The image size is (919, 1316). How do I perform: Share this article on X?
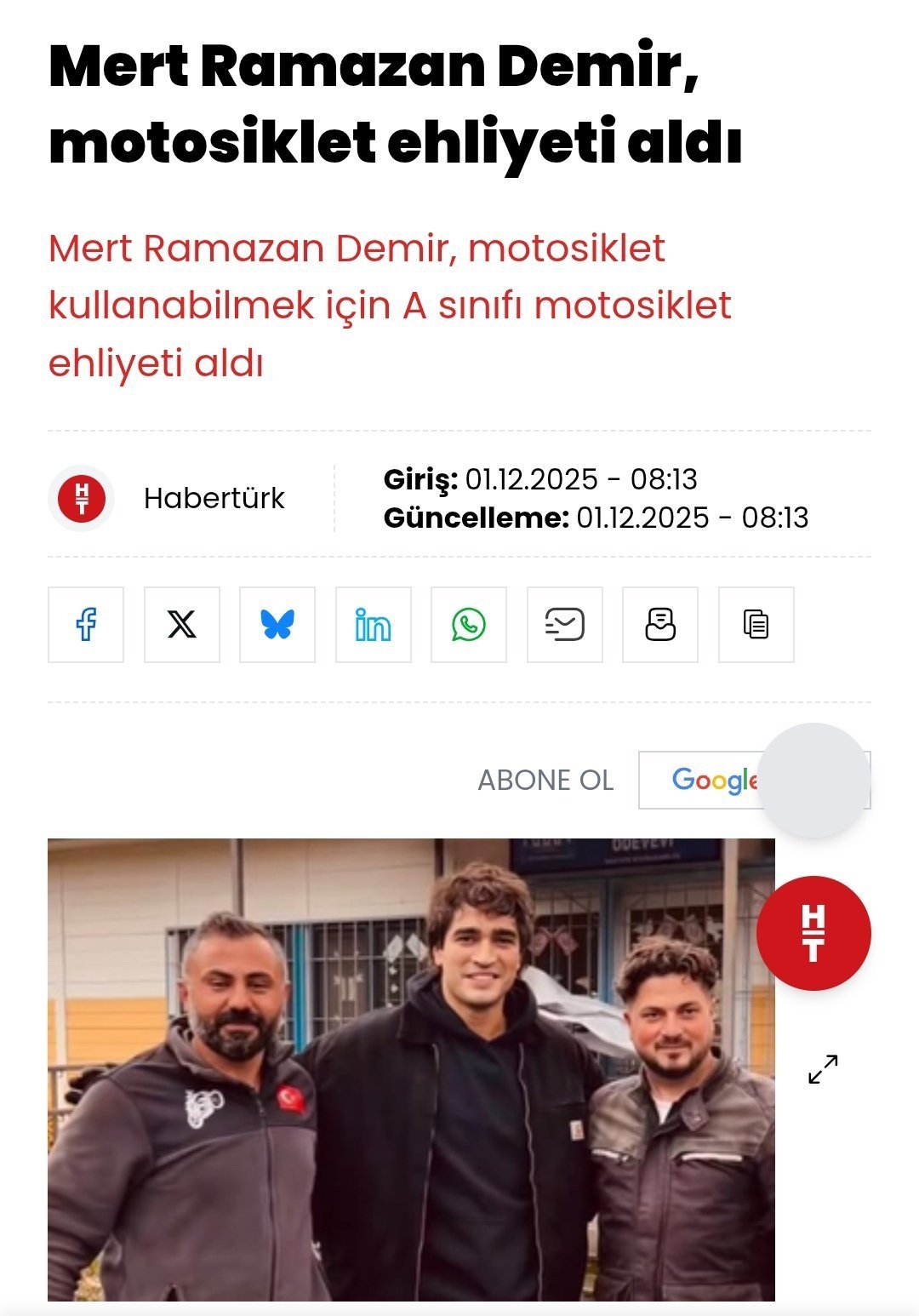(181, 625)
